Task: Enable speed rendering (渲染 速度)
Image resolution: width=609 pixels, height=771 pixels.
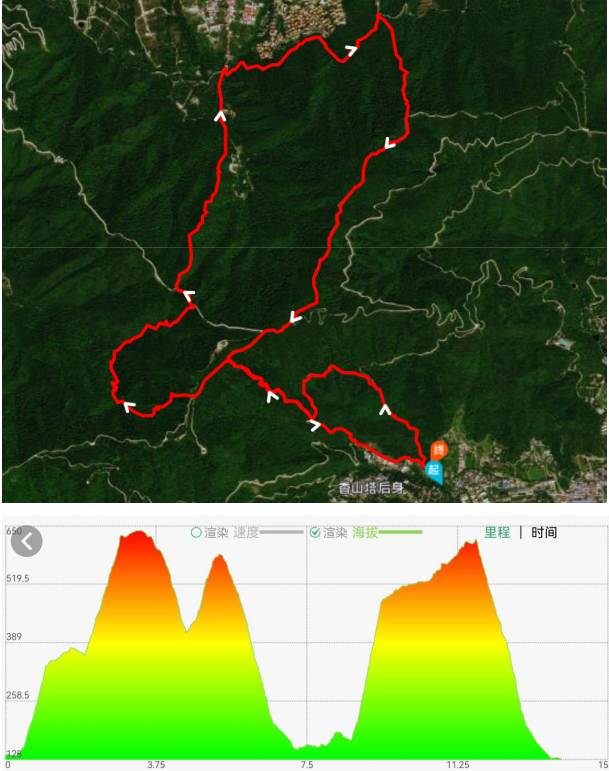Action: click(197, 533)
